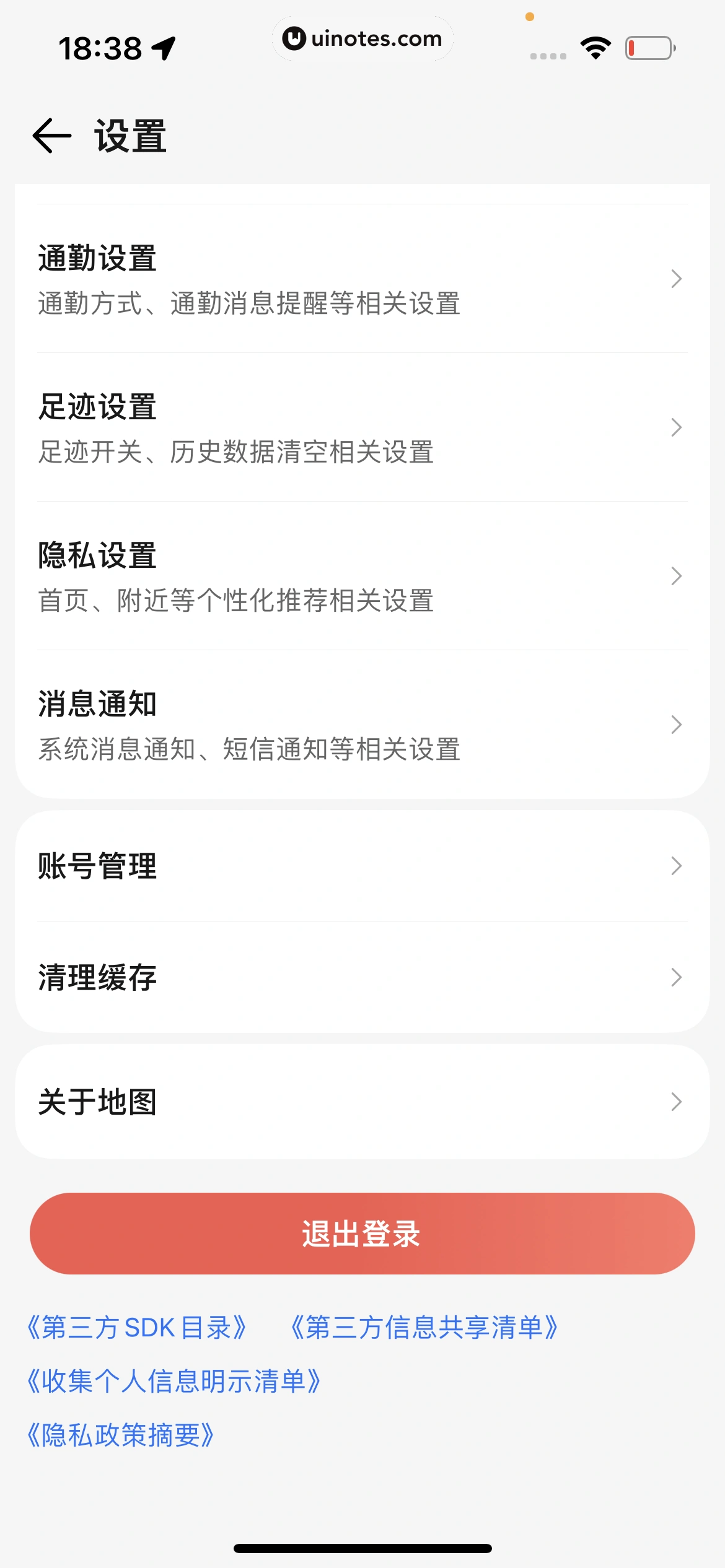Open 账号管理 account management

pyautogui.click(x=362, y=866)
